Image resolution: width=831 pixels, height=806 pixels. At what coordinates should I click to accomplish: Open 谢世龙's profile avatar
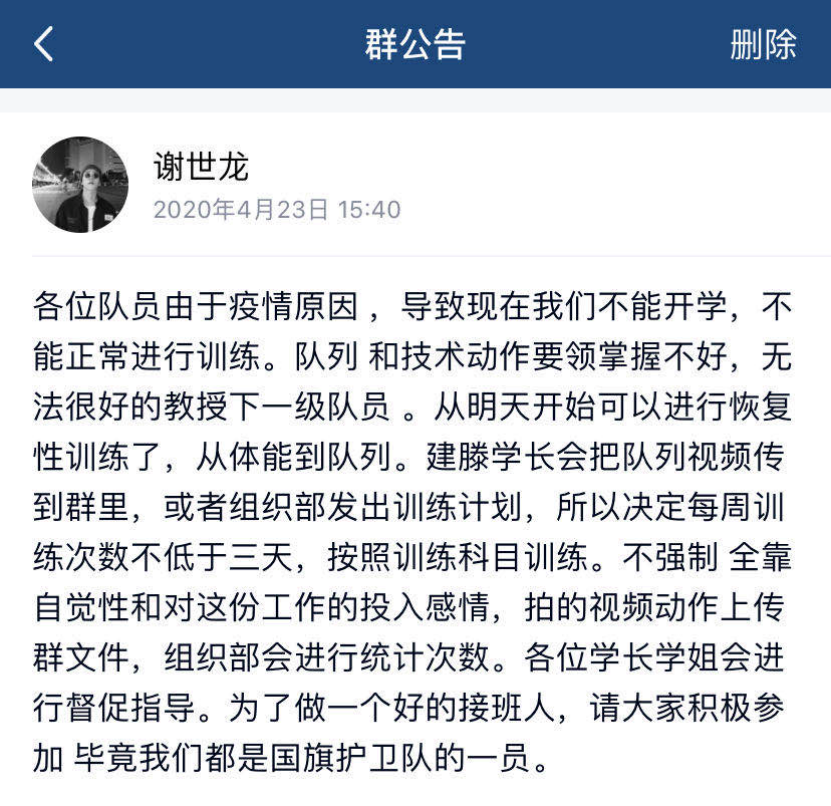(x=80, y=185)
